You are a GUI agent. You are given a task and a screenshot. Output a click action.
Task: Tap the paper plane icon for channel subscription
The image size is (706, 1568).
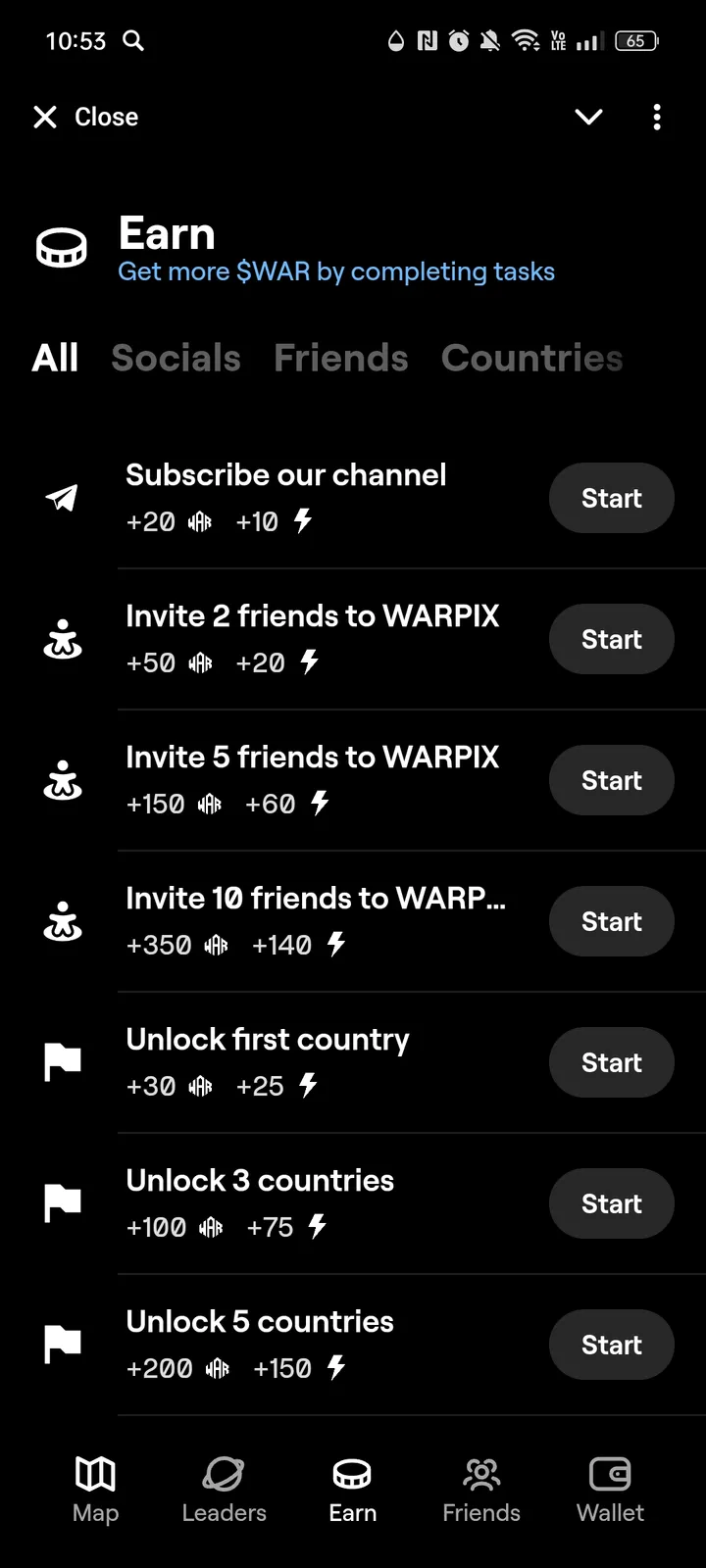point(62,498)
